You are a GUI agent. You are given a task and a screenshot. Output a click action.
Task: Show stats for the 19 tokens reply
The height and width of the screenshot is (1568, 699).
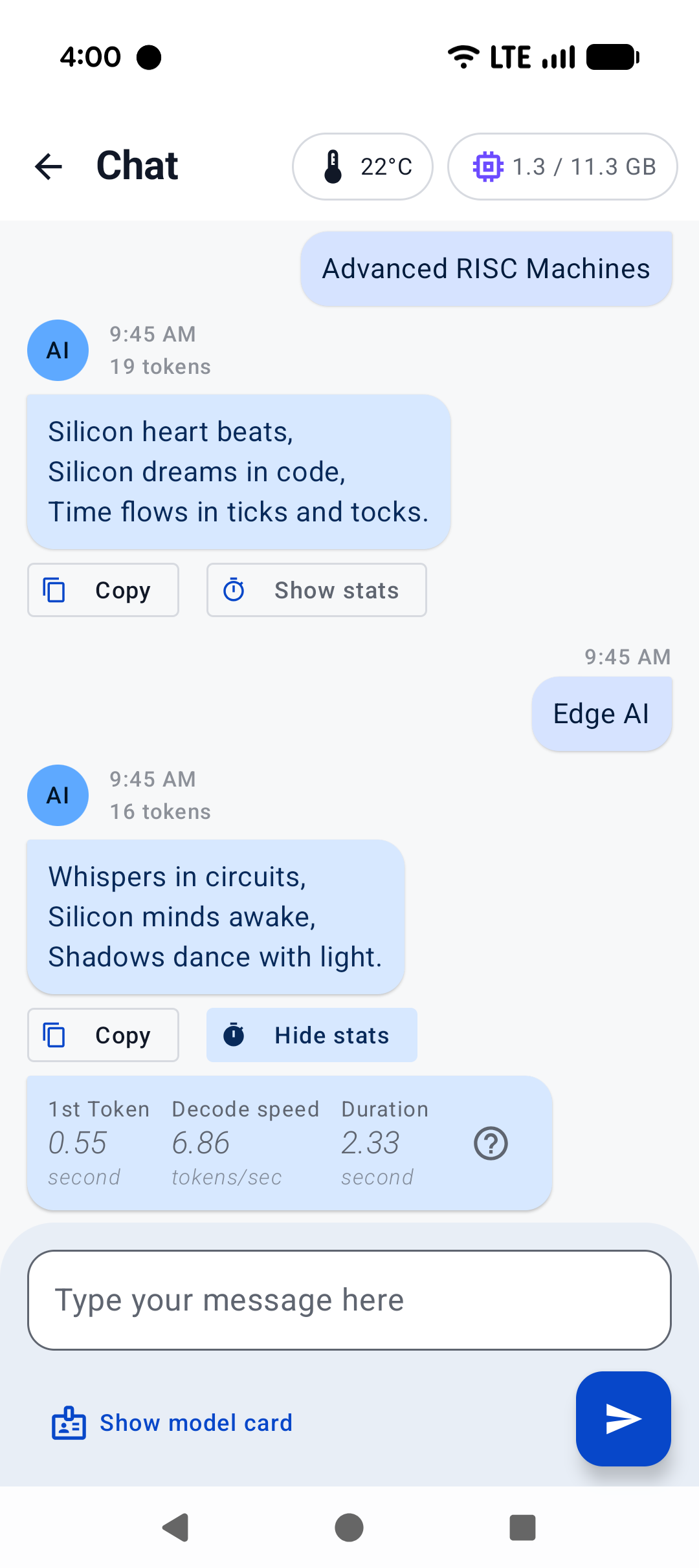pyautogui.click(x=316, y=590)
